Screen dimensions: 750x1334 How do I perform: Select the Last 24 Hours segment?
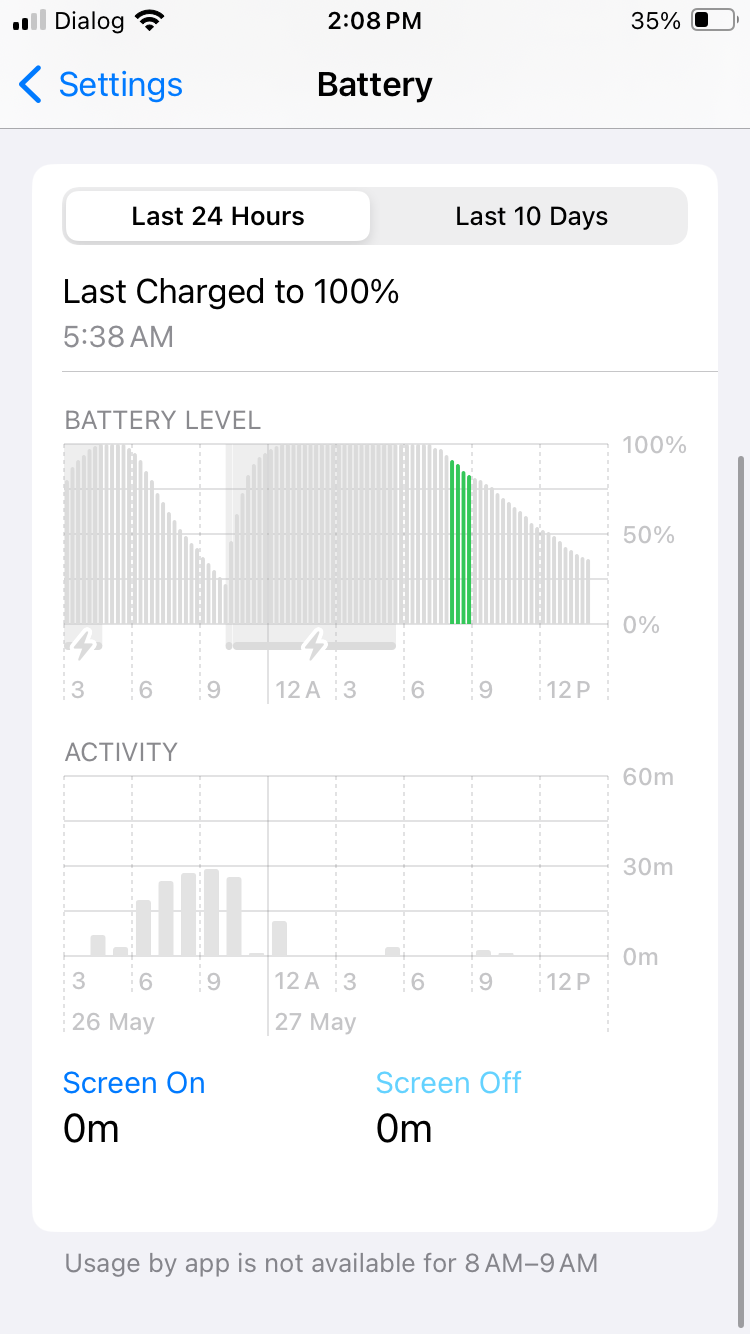(218, 216)
